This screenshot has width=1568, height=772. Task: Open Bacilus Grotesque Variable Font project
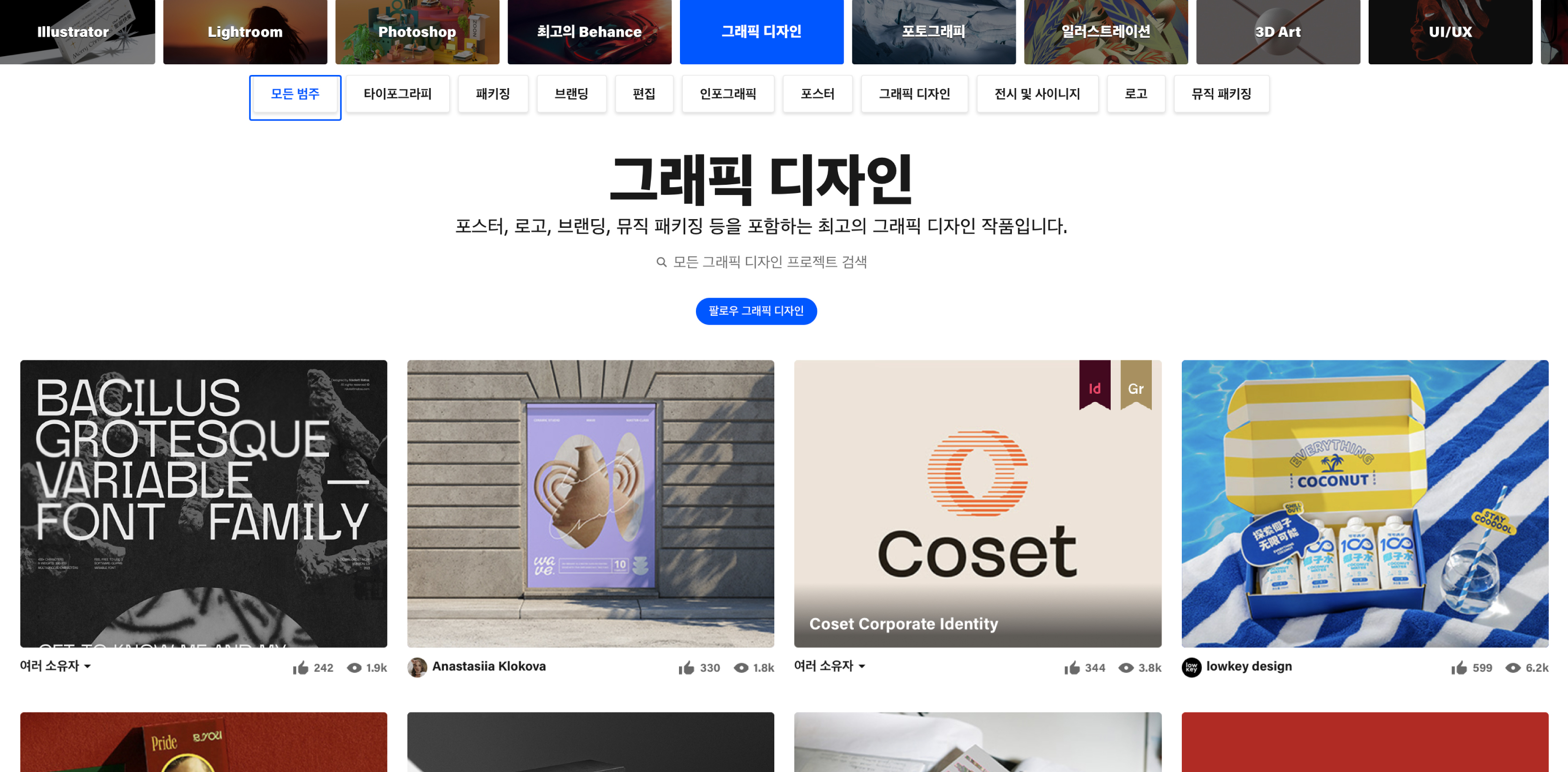pyautogui.click(x=203, y=503)
